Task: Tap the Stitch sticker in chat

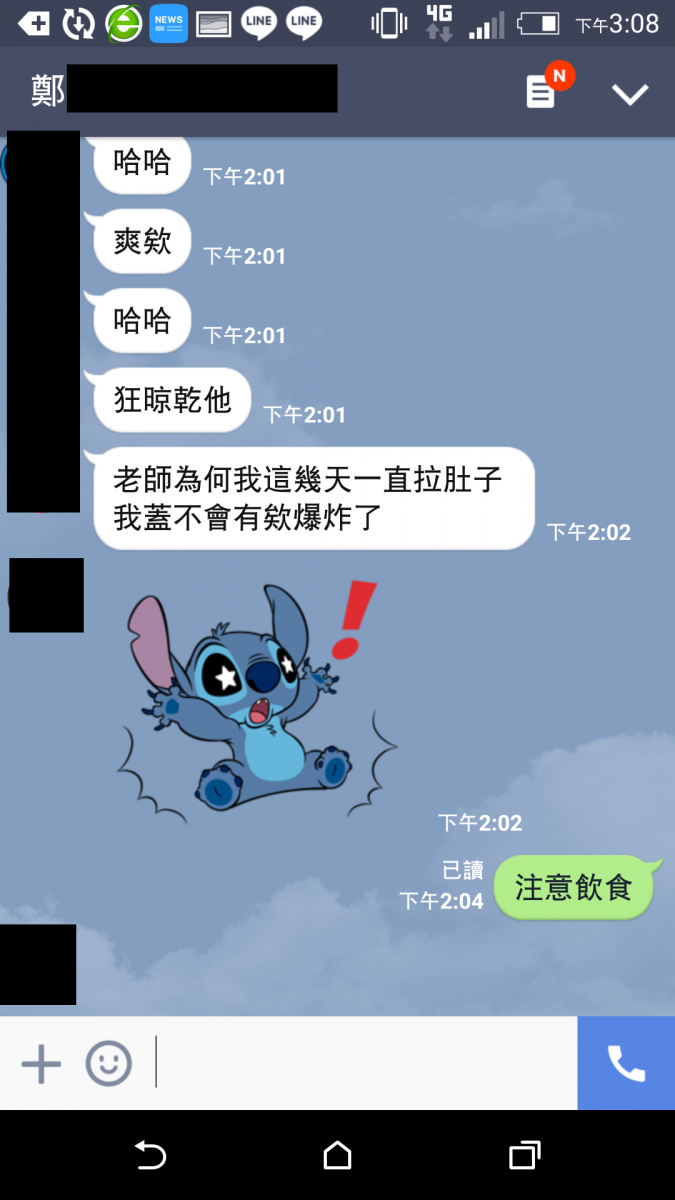Action: [255, 700]
